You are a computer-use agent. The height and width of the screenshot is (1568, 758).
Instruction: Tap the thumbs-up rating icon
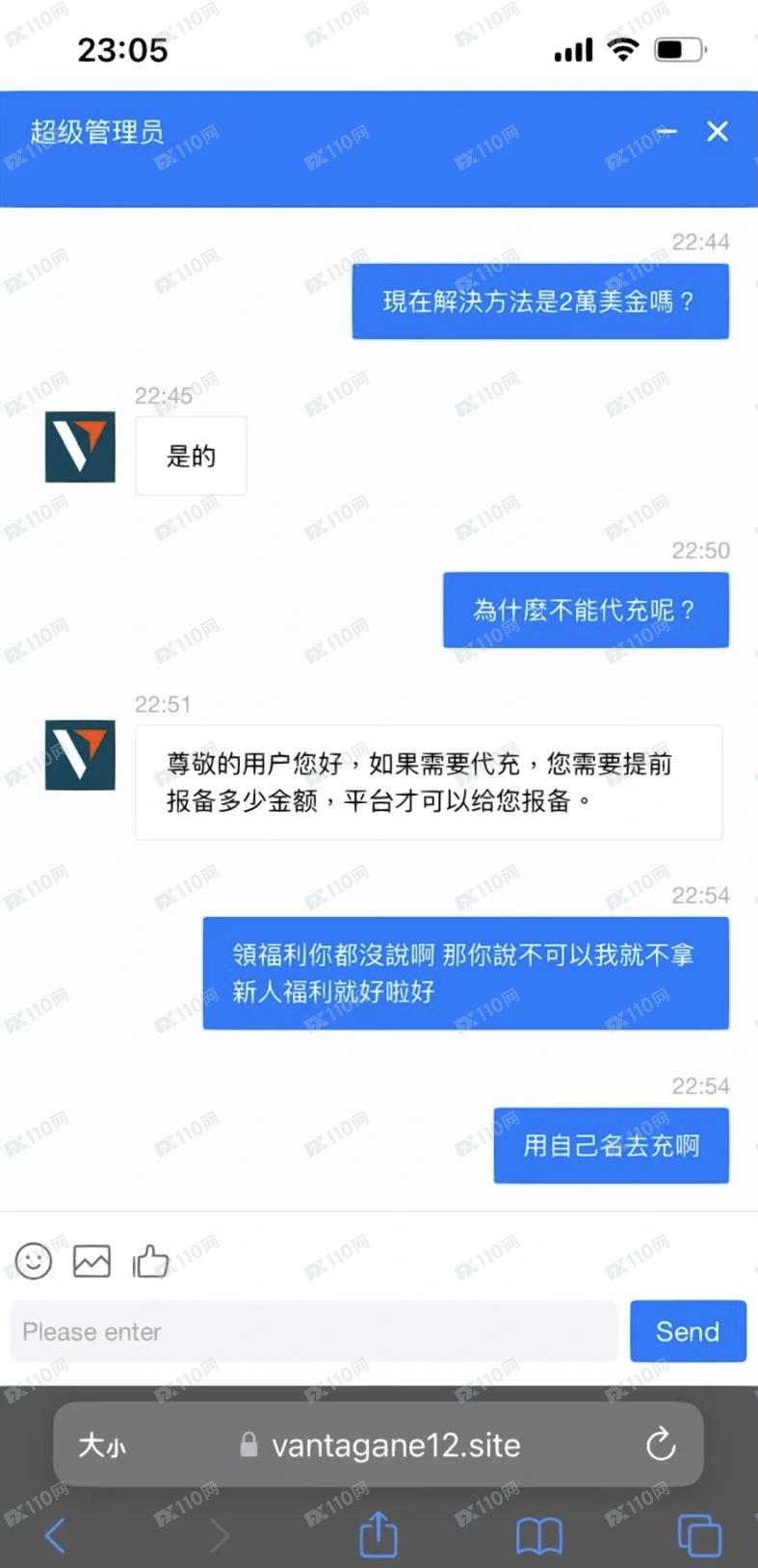pos(150,1260)
